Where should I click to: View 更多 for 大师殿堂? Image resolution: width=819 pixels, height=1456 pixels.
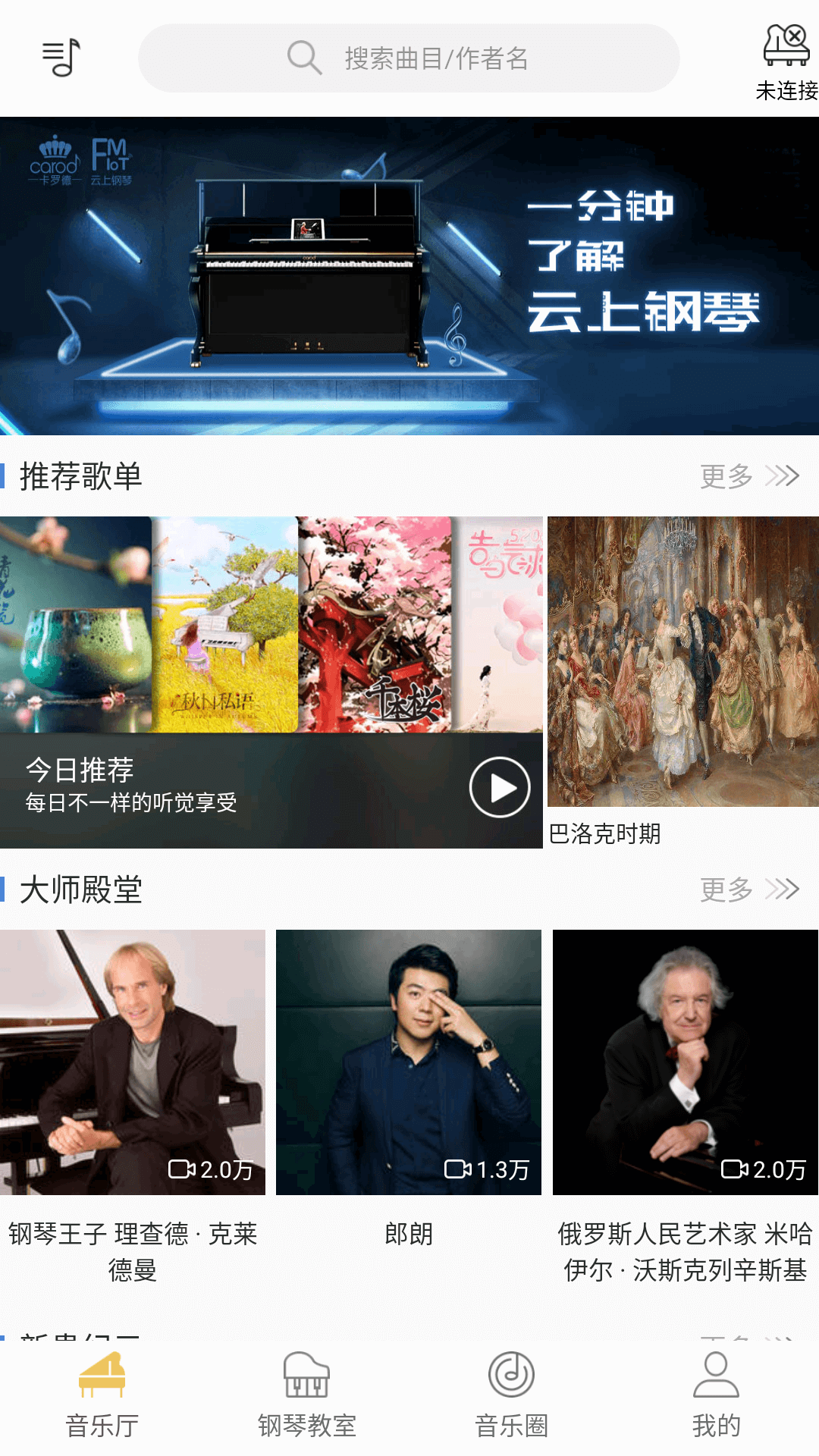coord(749,889)
